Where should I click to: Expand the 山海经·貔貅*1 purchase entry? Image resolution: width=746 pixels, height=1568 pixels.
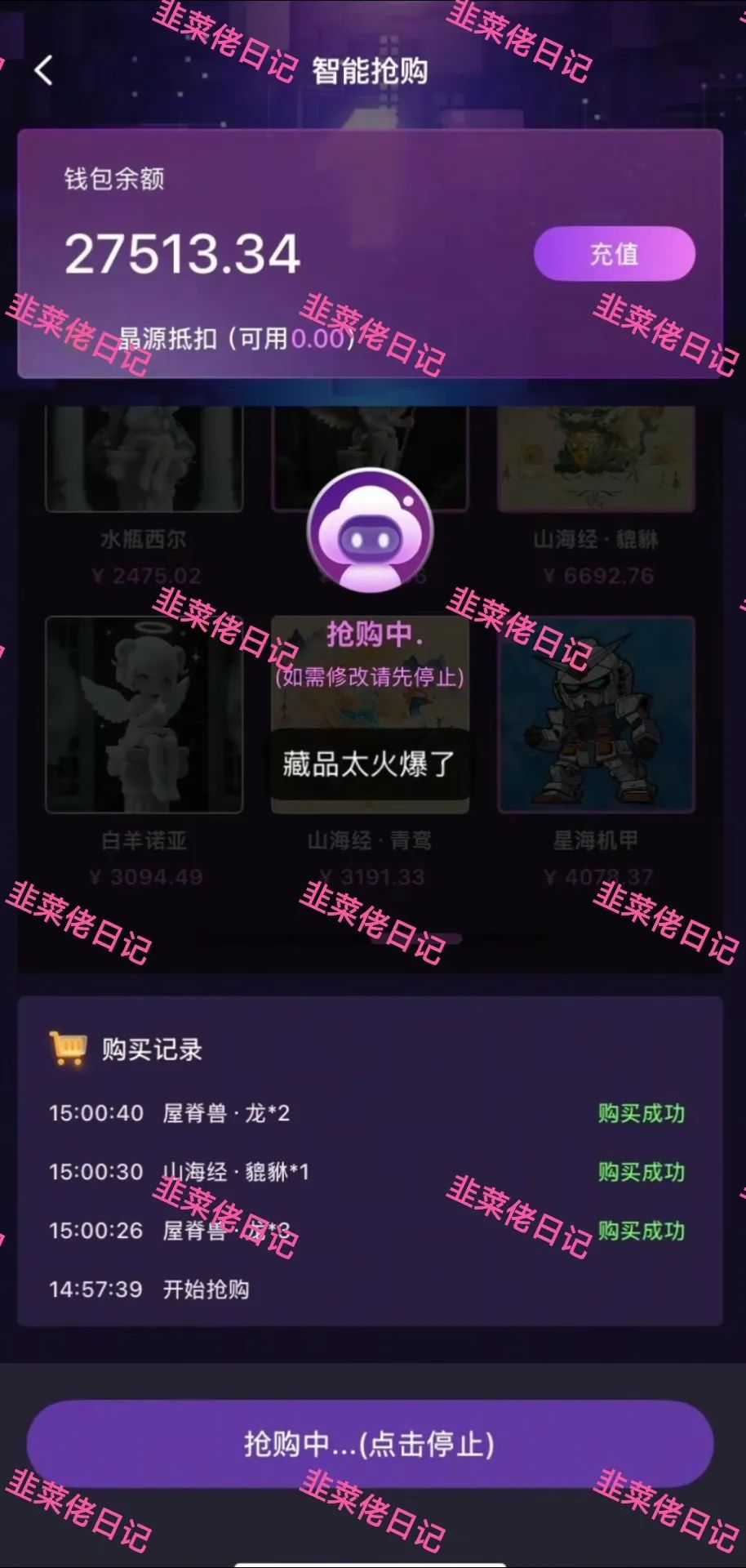[x=237, y=1171]
